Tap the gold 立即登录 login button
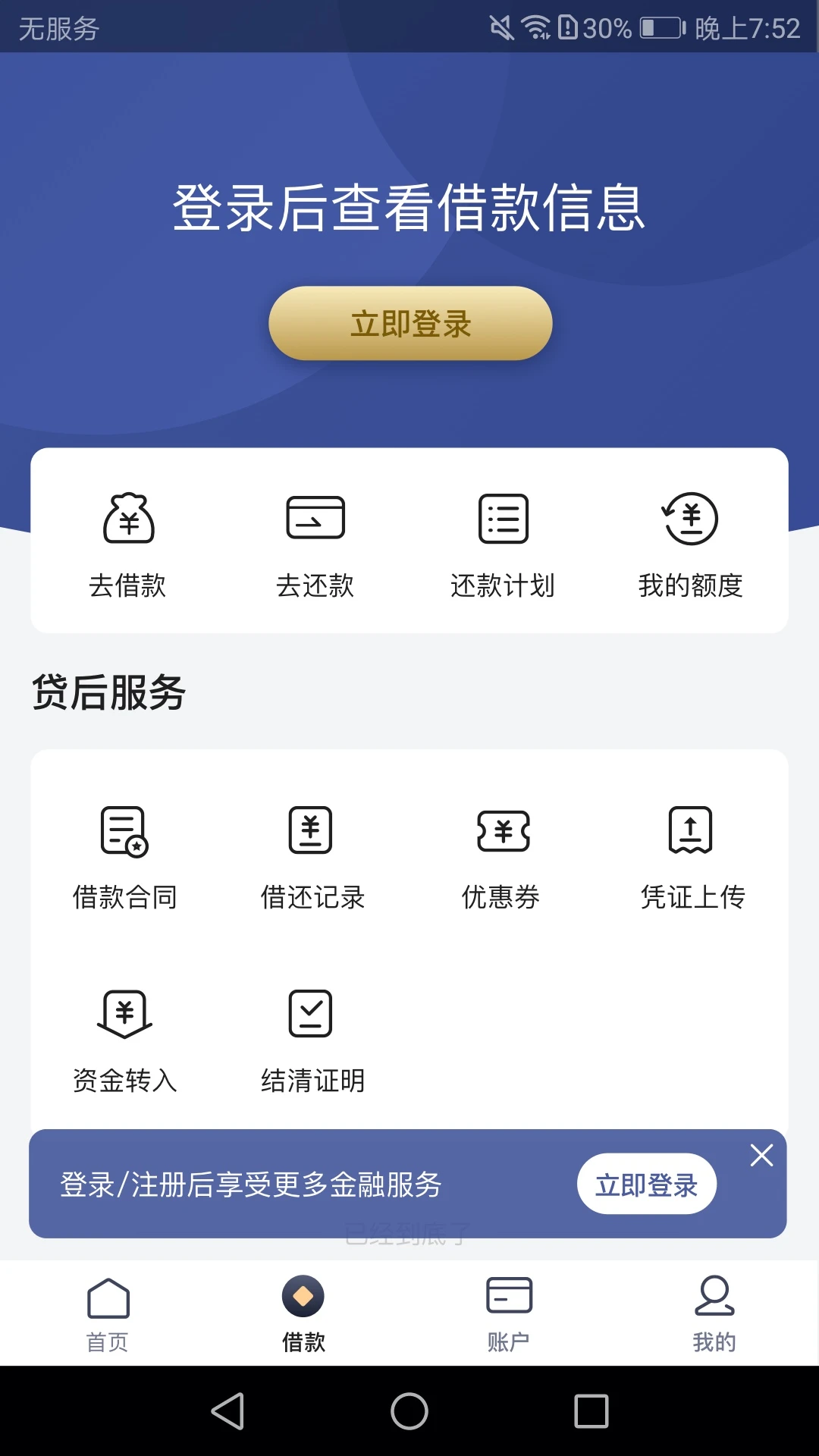The width and height of the screenshot is (819, 1456). pyautogui.click(x=409, y=323)
